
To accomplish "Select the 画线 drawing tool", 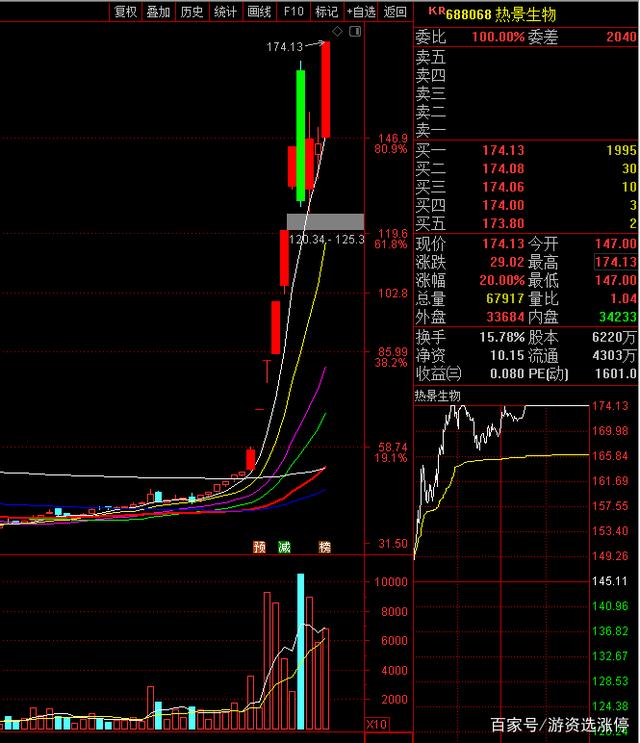I will [x=259, y=12].
